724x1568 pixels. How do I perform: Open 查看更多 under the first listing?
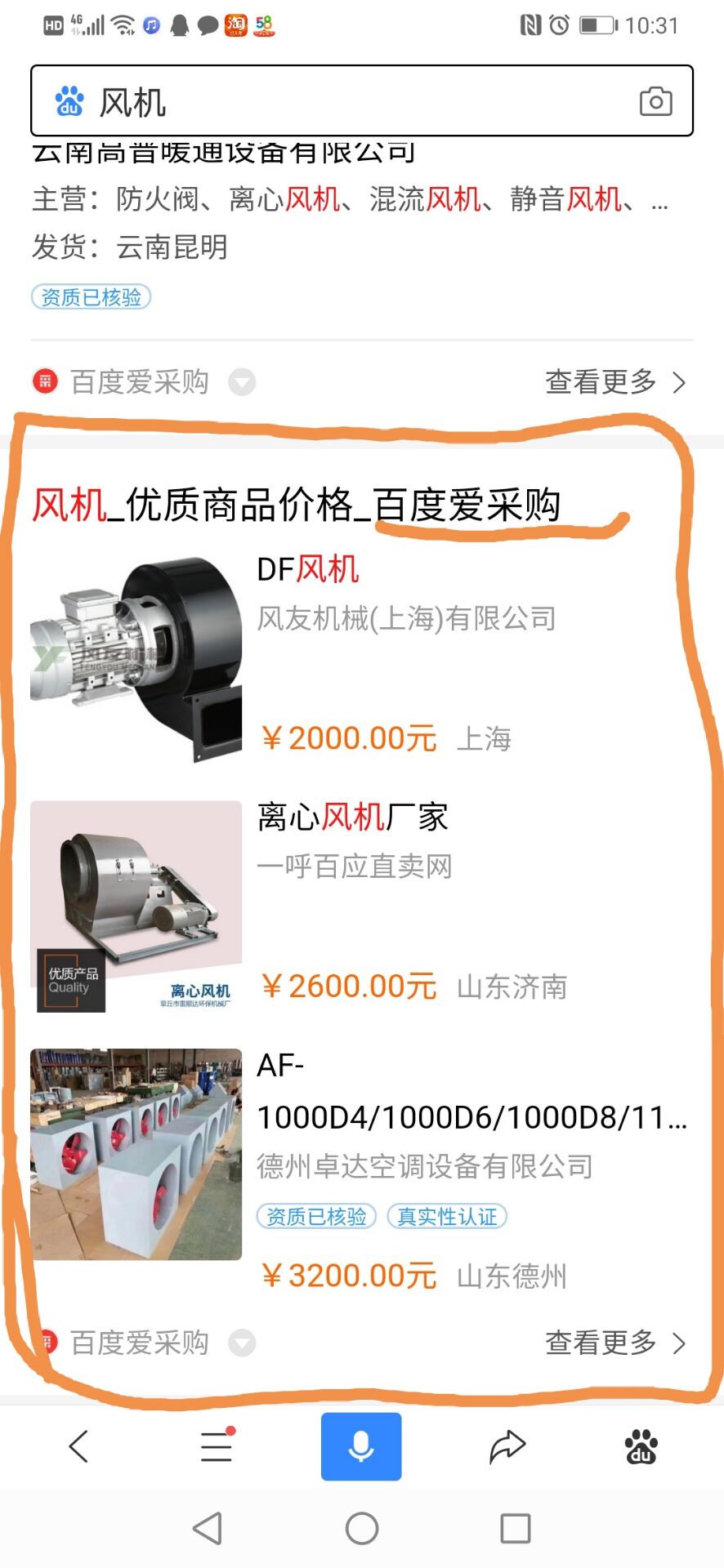(x=615, y=381)
